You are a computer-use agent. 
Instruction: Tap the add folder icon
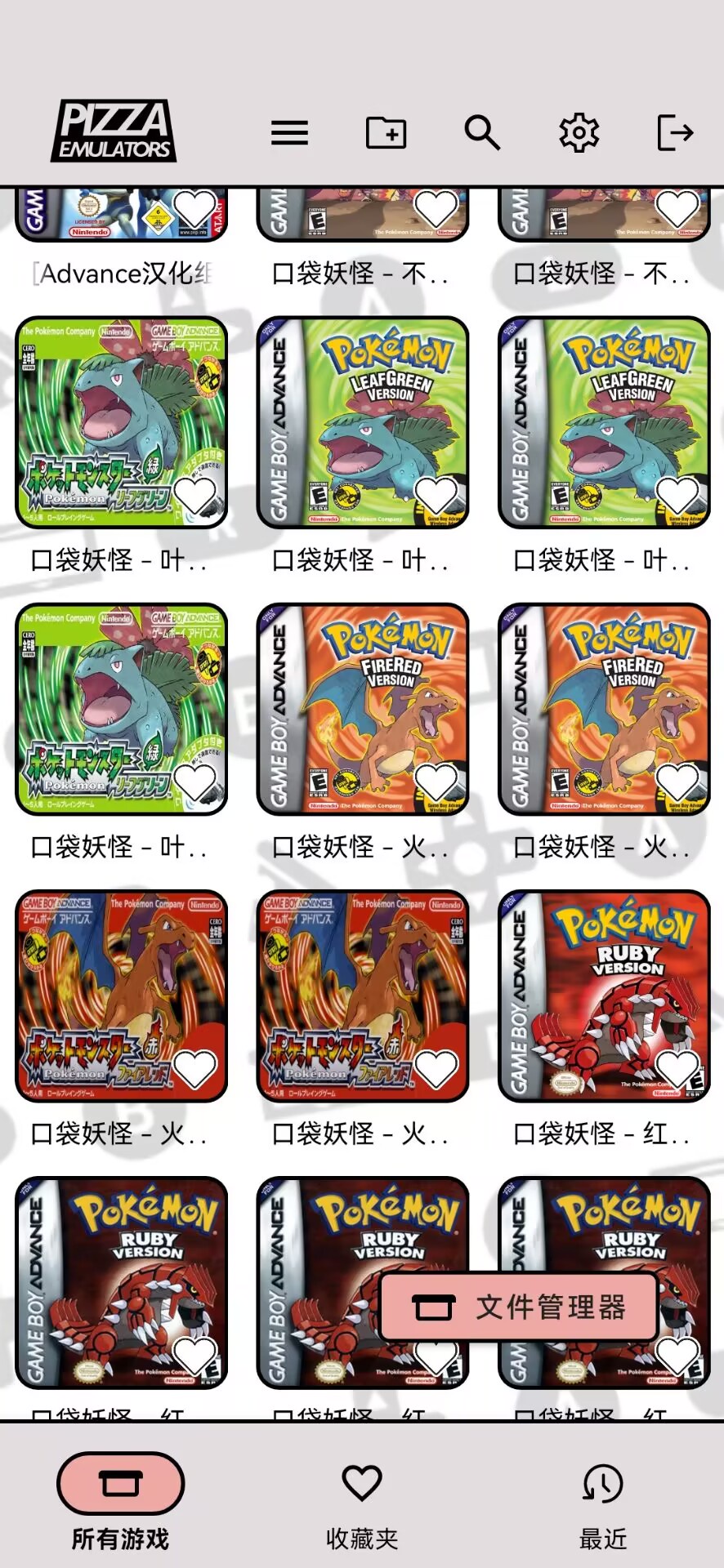click(x=386, y=132)
